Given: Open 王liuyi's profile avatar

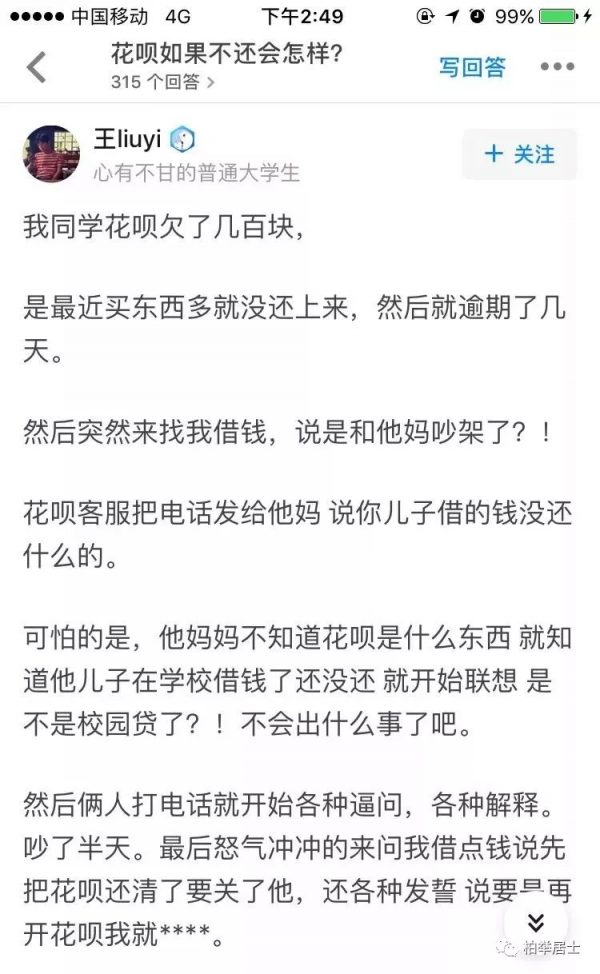Looking at the screenshot, I should 51,154.
